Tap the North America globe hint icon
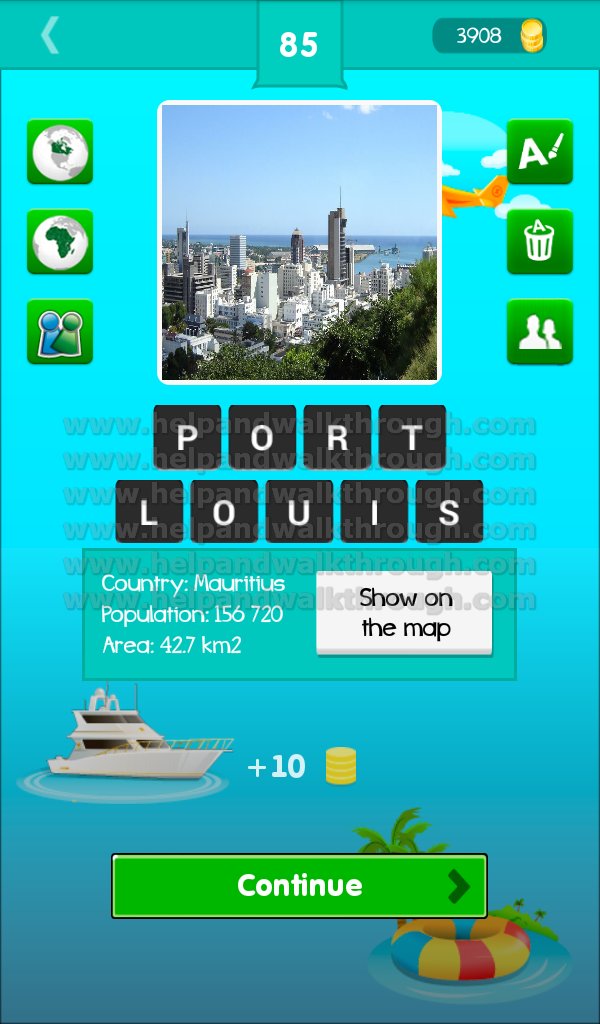Image resolution: width=600 pixels, height=1024 pixels. tap(60, 152)
